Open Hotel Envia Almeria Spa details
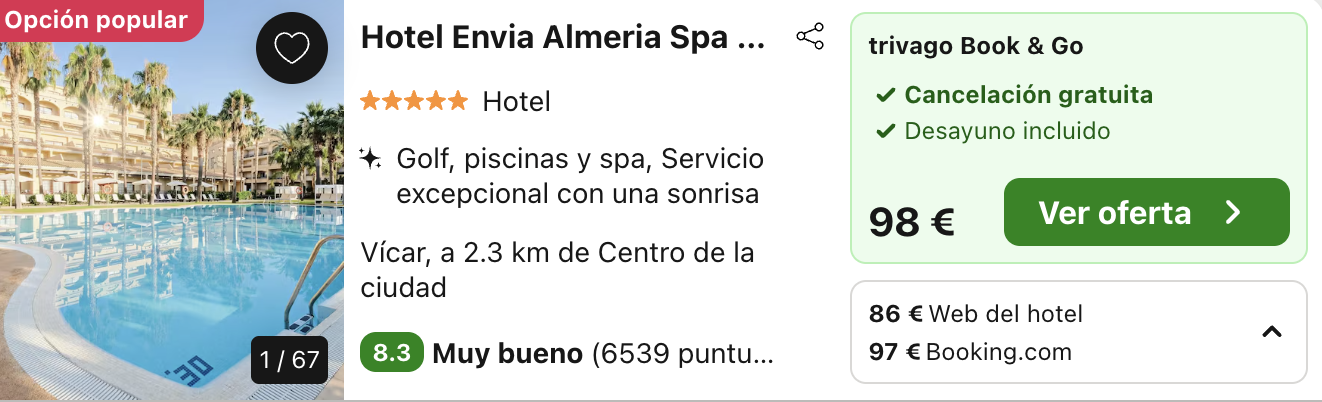 tap(562, 39)
